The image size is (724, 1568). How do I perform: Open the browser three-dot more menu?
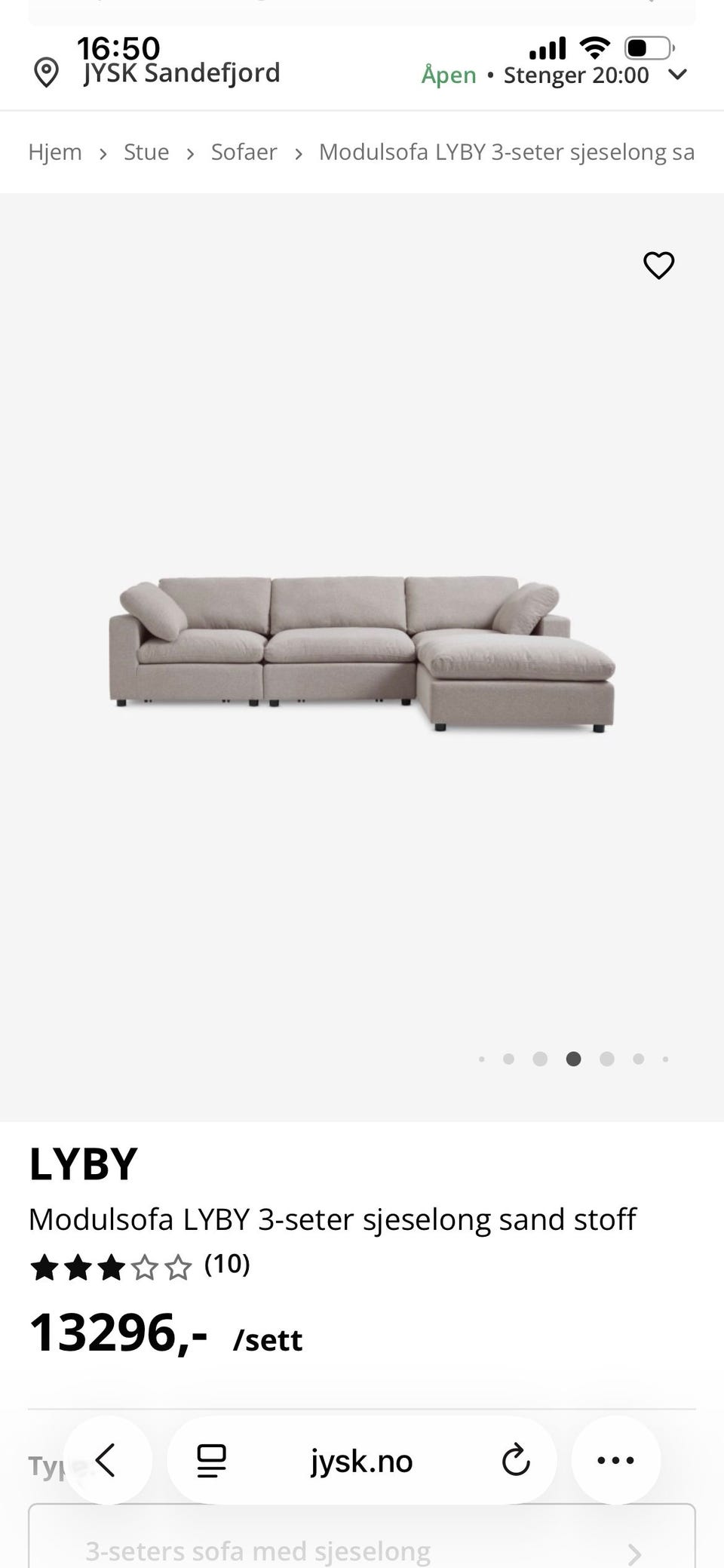616,1460
